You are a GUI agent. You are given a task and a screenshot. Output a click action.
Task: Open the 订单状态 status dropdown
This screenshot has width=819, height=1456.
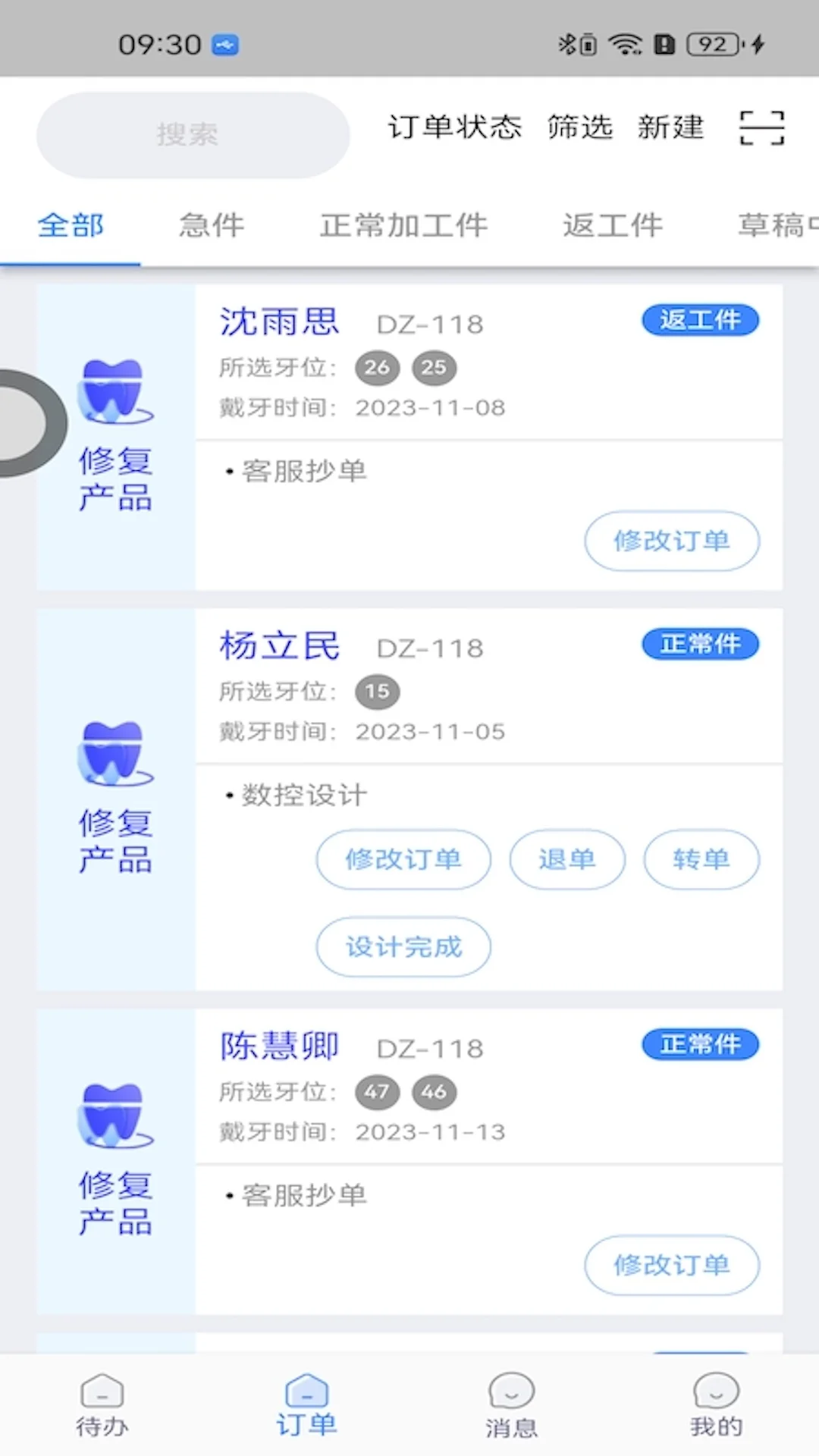click(456, 127)
